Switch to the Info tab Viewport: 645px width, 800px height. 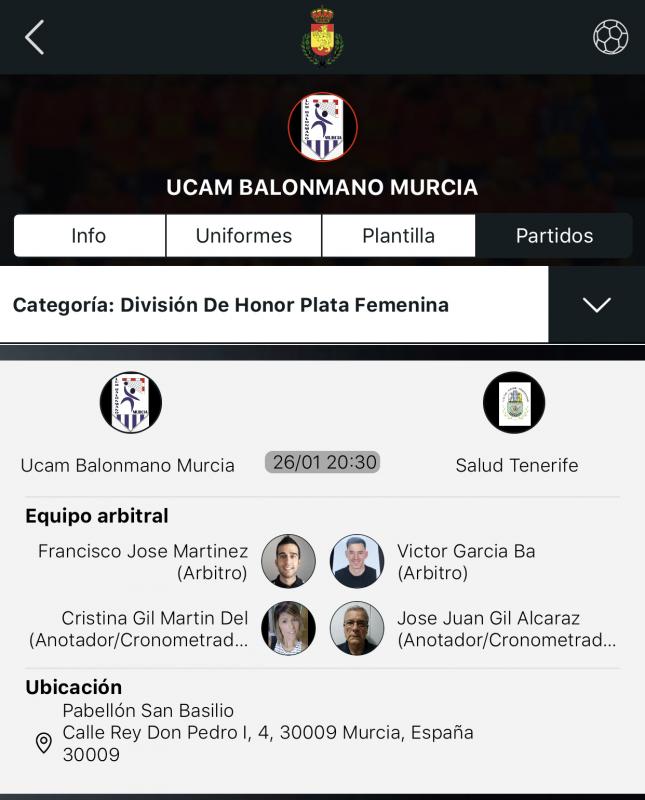[89, 236]
